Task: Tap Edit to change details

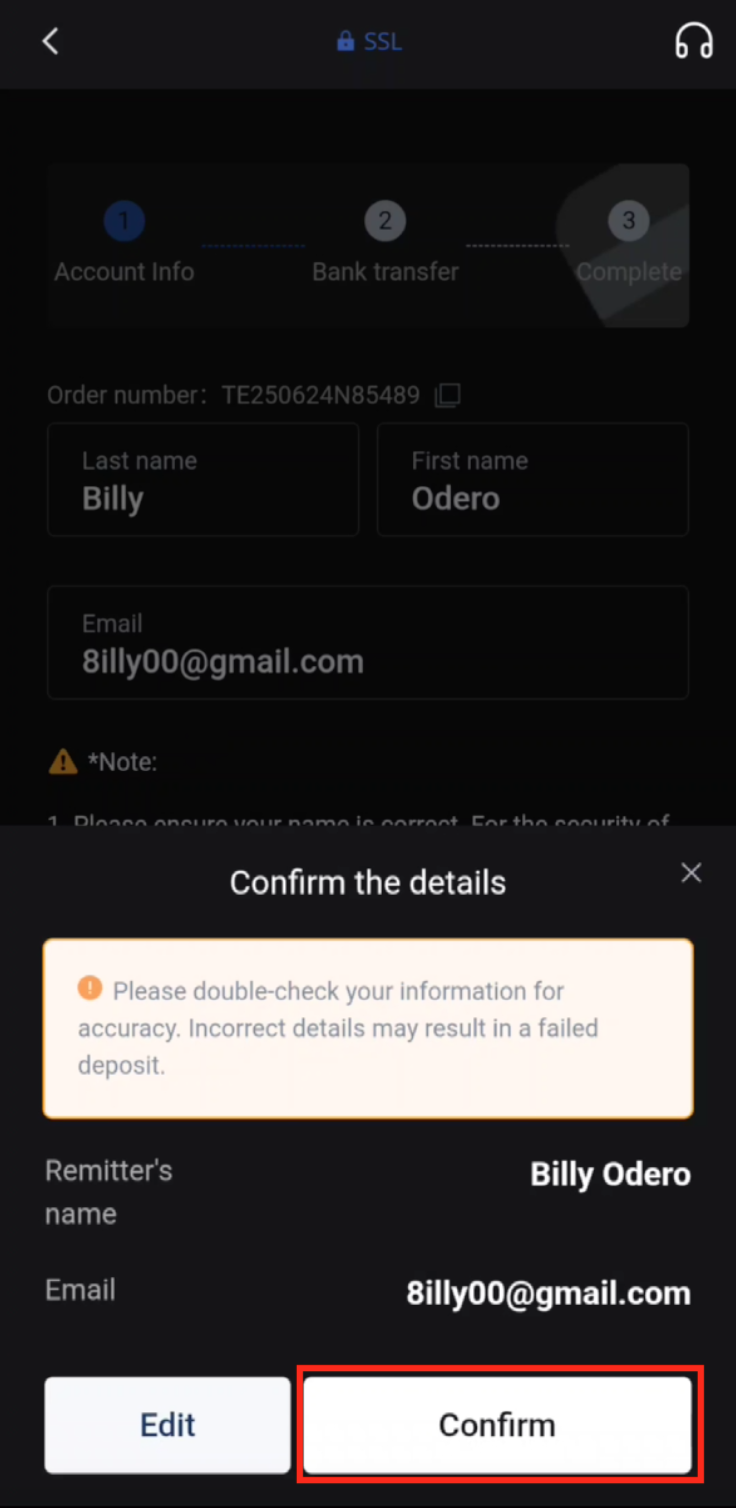Action: click(x=168, y=1425)
